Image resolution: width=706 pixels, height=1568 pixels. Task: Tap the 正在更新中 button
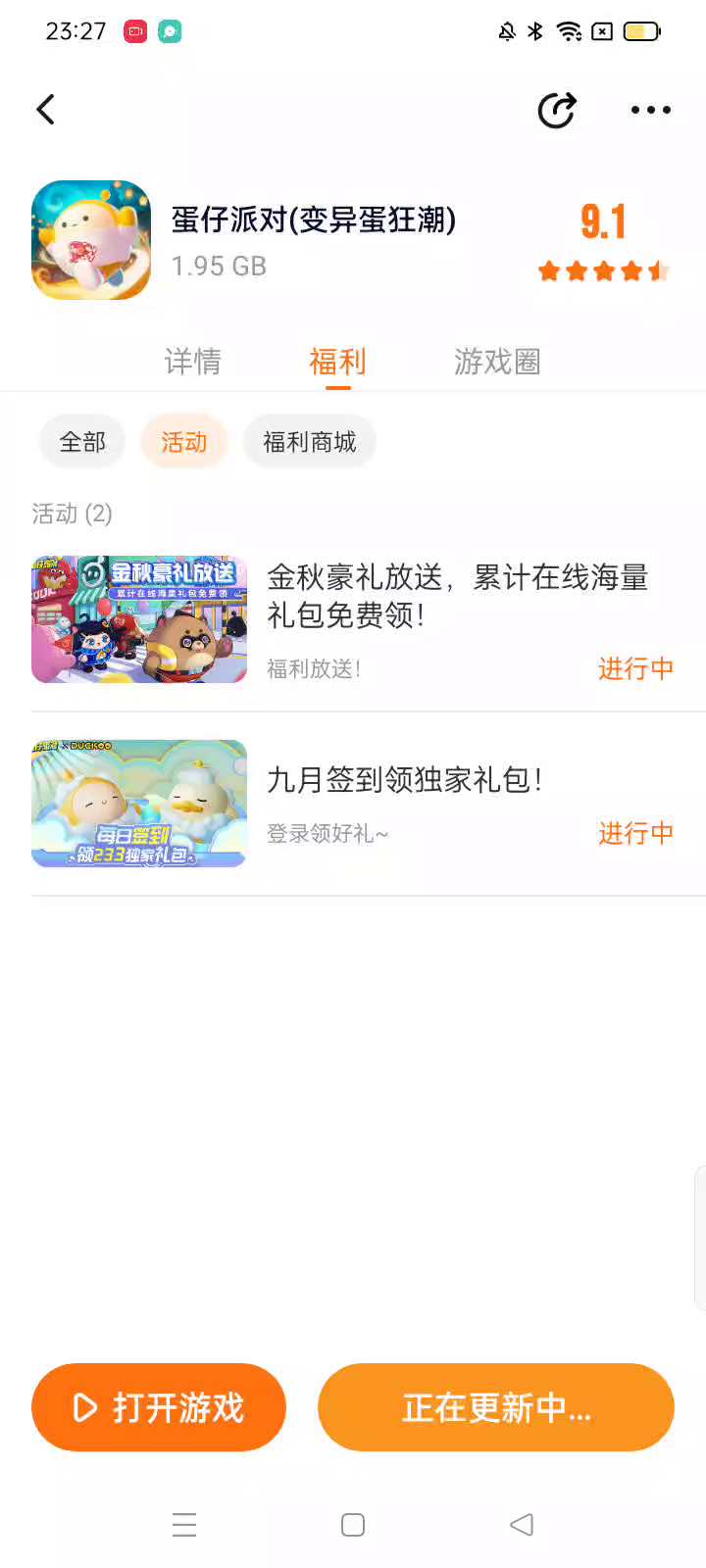(x=496, y=1407)
